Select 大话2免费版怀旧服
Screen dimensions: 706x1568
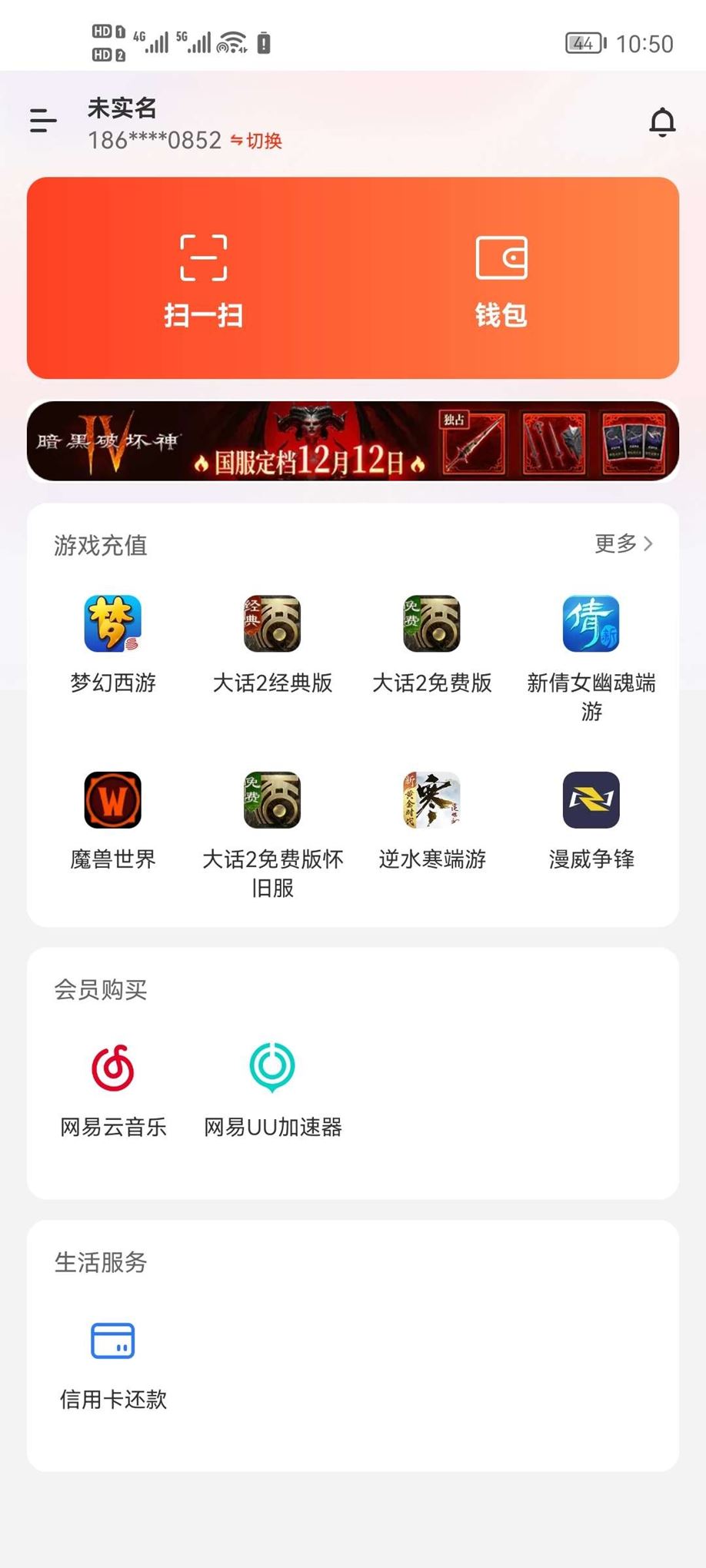pos(272,800)
